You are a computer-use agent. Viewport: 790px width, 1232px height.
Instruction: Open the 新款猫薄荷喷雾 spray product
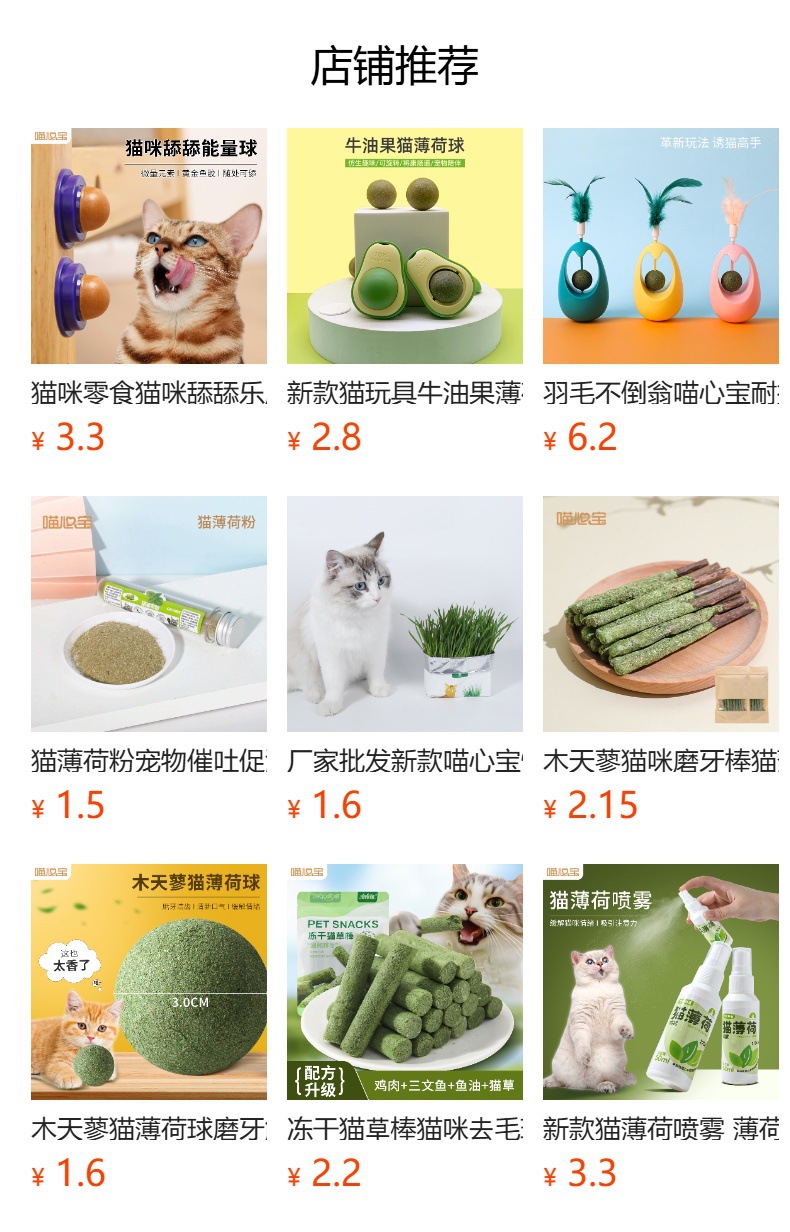coord(661,1029)
